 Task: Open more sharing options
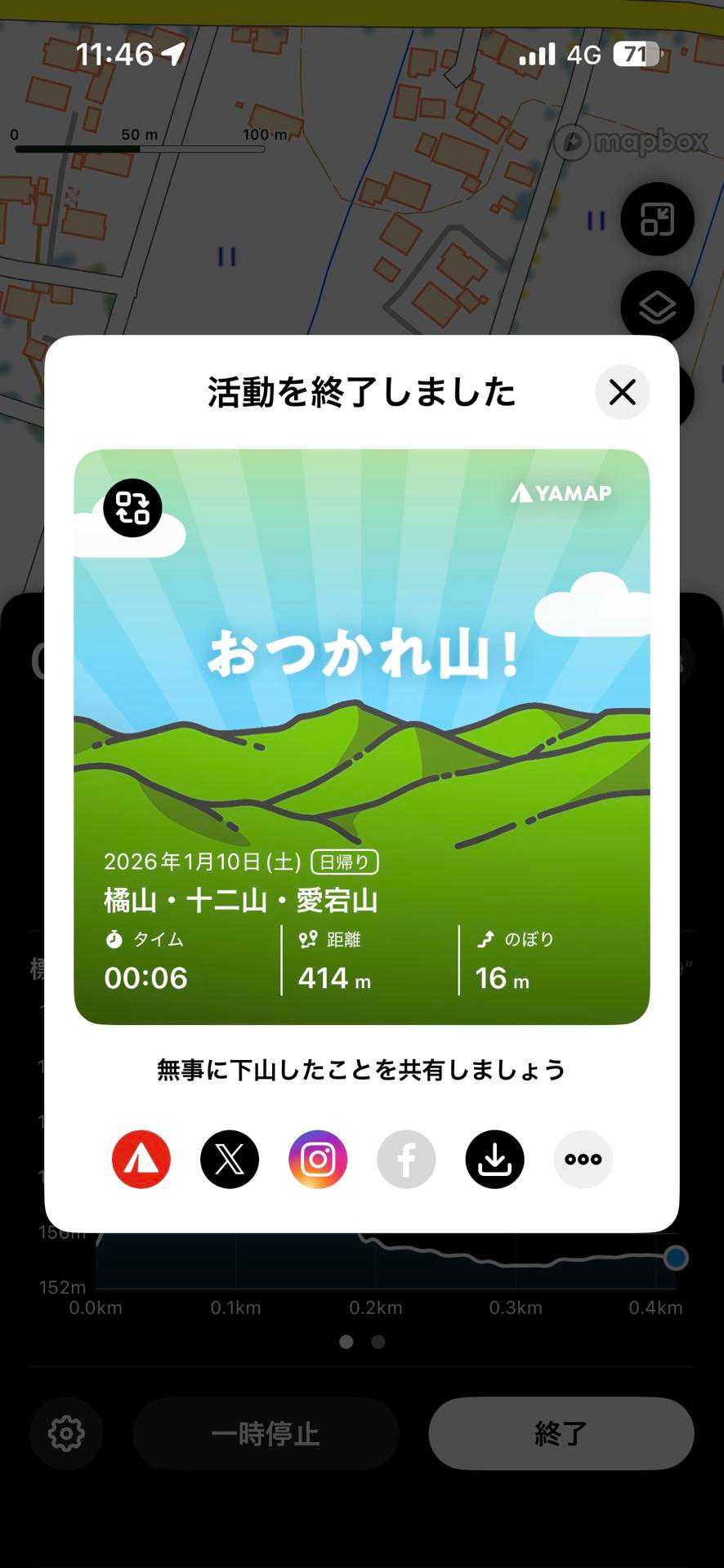click(583, 1159)
